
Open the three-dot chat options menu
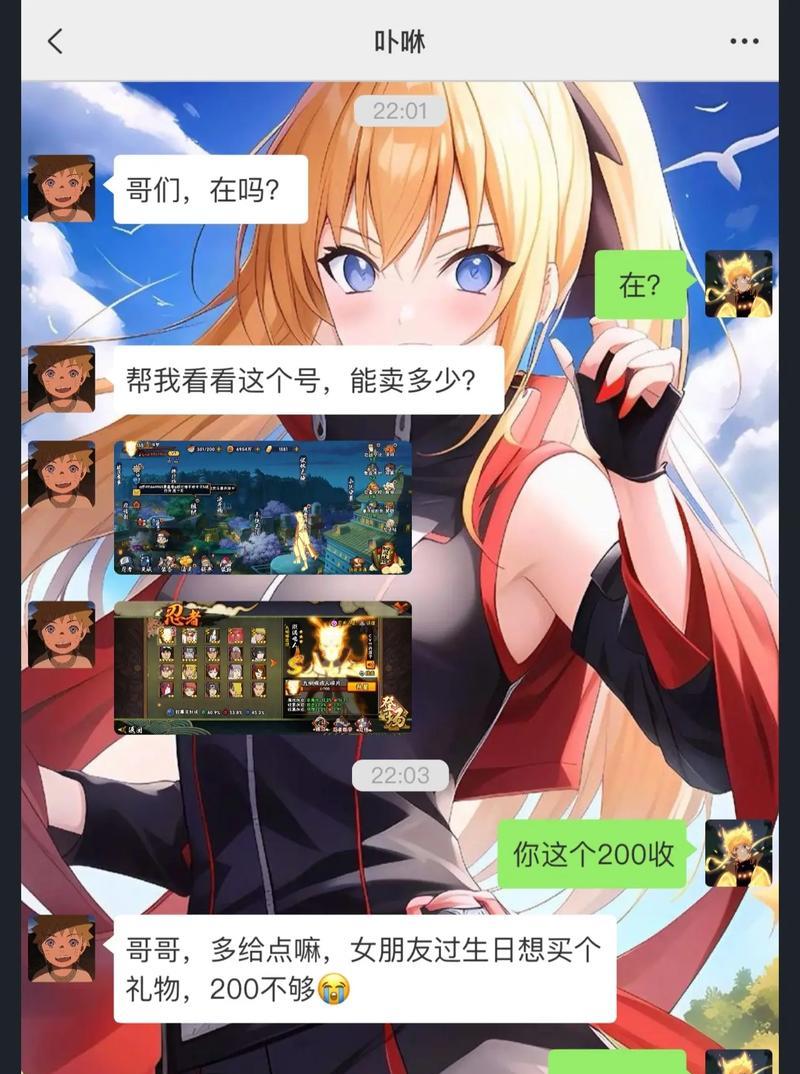744,41
